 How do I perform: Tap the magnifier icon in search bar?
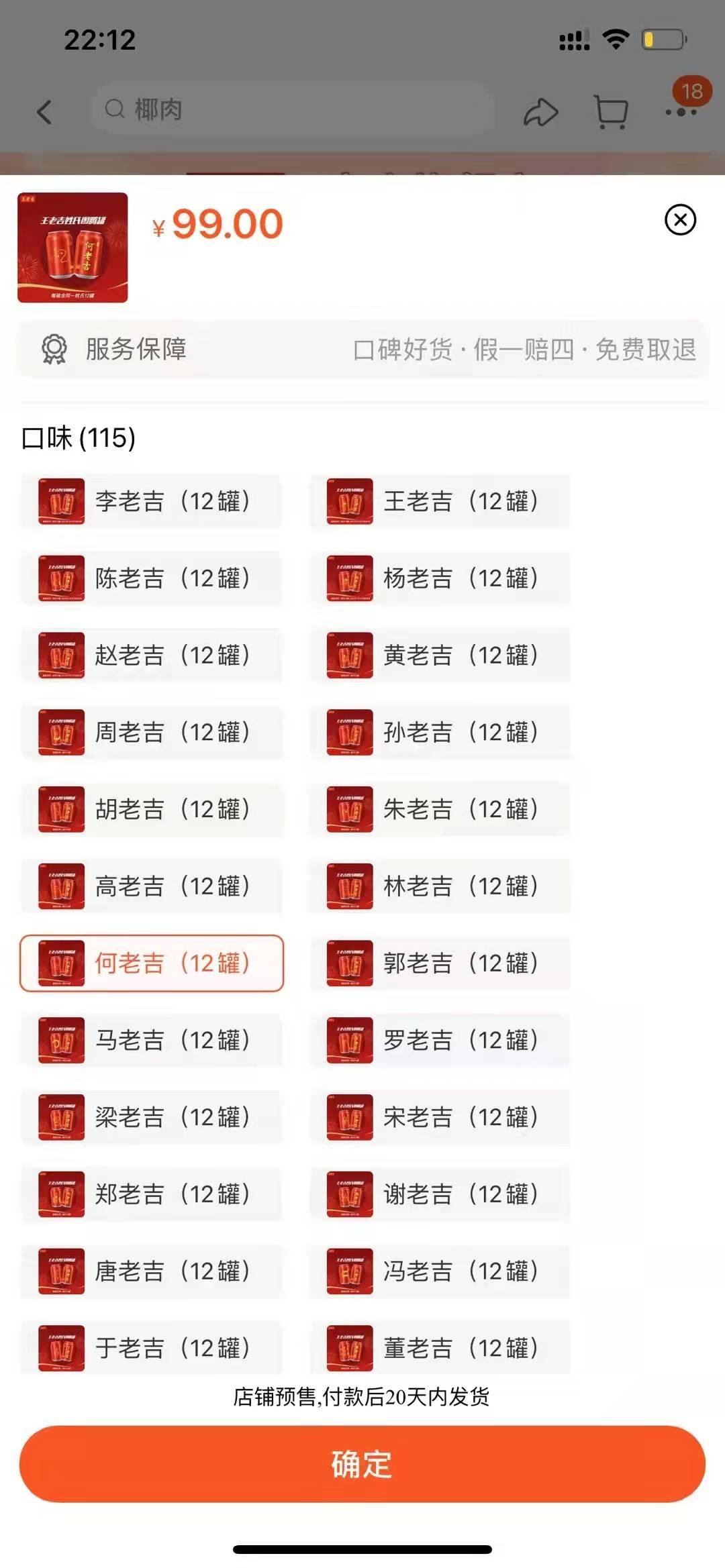pos(115,109)
